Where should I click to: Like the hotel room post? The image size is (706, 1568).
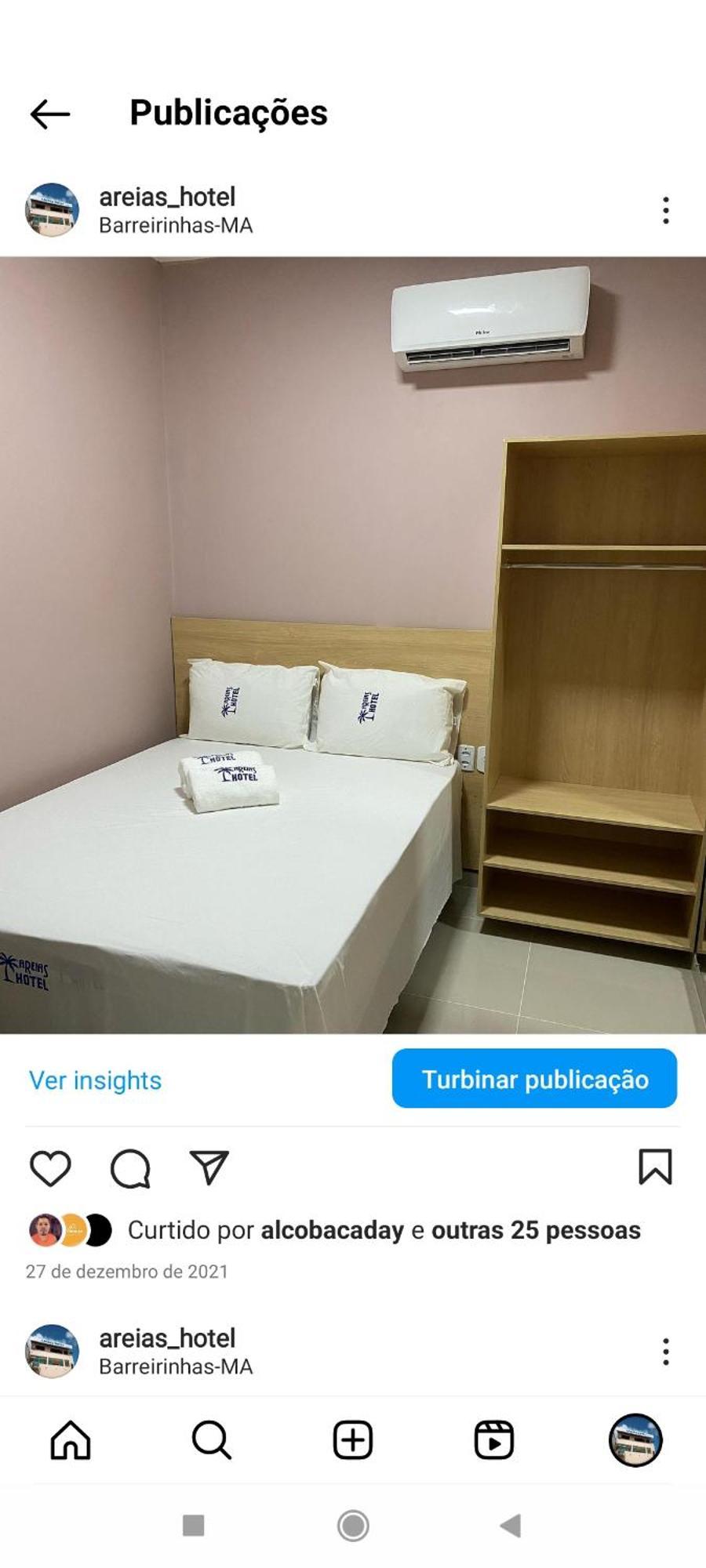pyautogui.click(x=50, y=1168)
